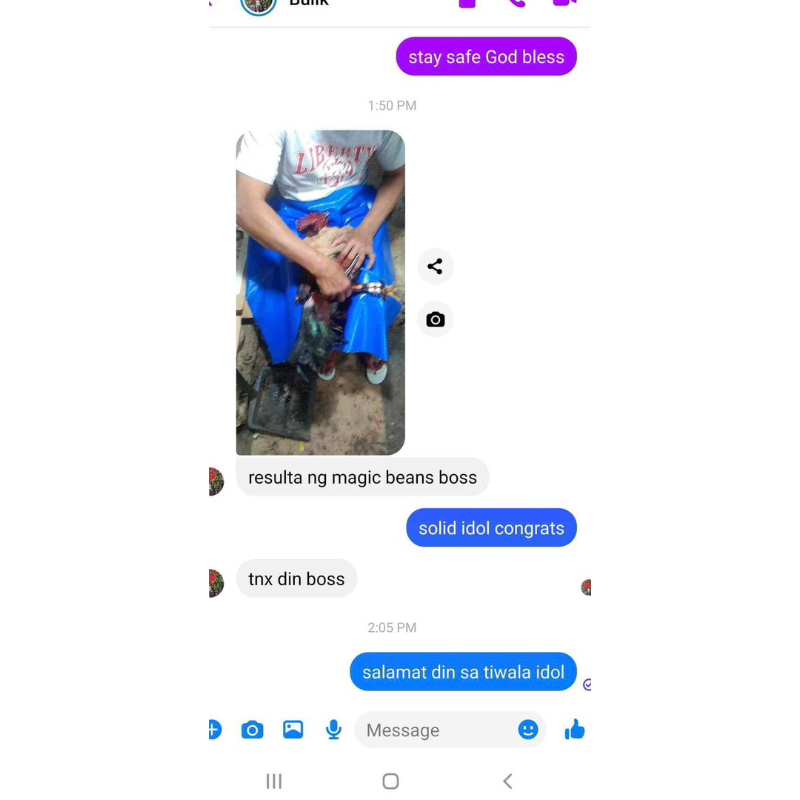800x800 pixels.
Task: Share the received photo
Action: click(x=435, y=266)
